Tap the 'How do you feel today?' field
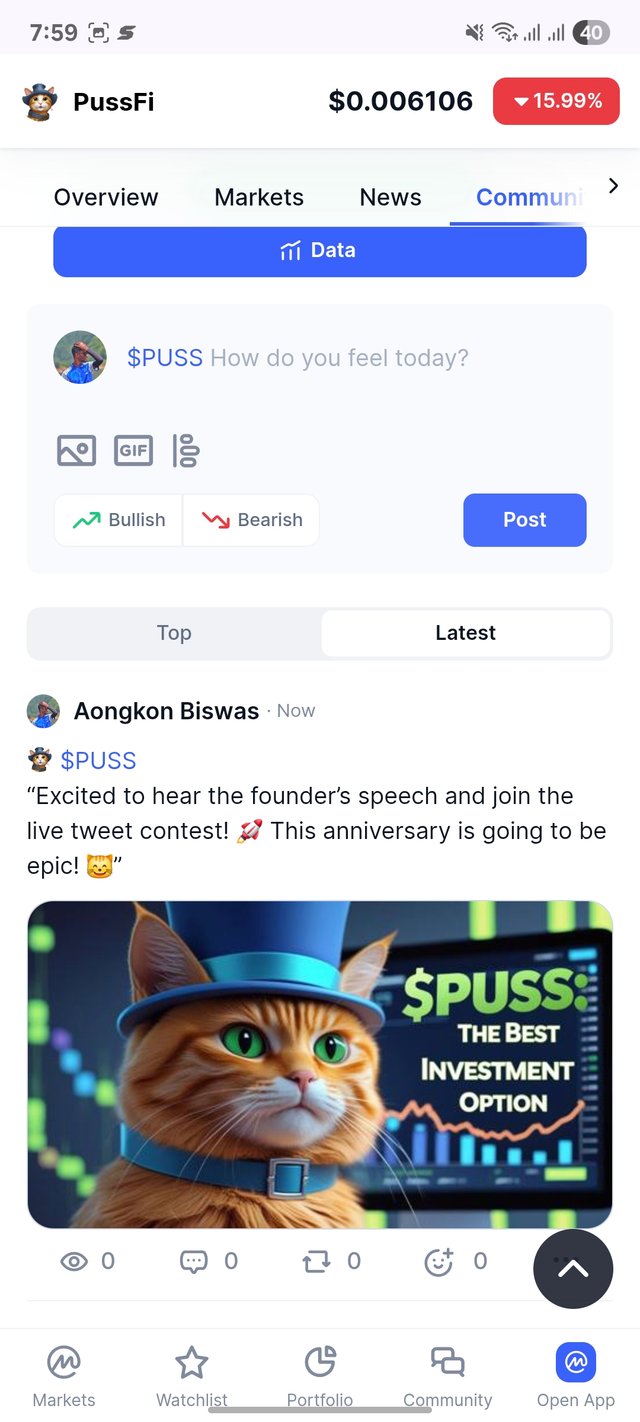This screenshot has width=640, height=1422. [338, 358]
